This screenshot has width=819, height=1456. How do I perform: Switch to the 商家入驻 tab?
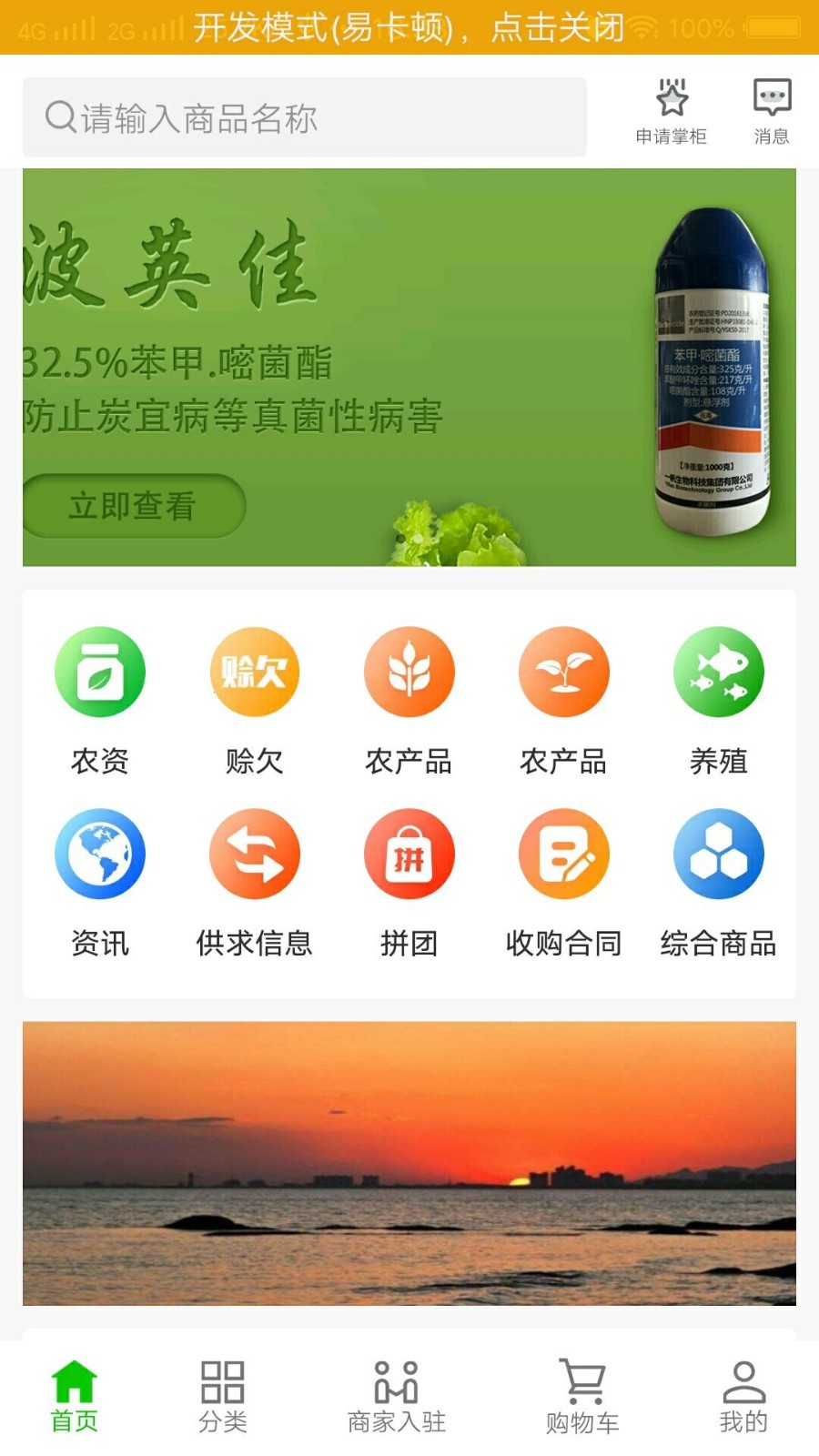coord(397,1397)
